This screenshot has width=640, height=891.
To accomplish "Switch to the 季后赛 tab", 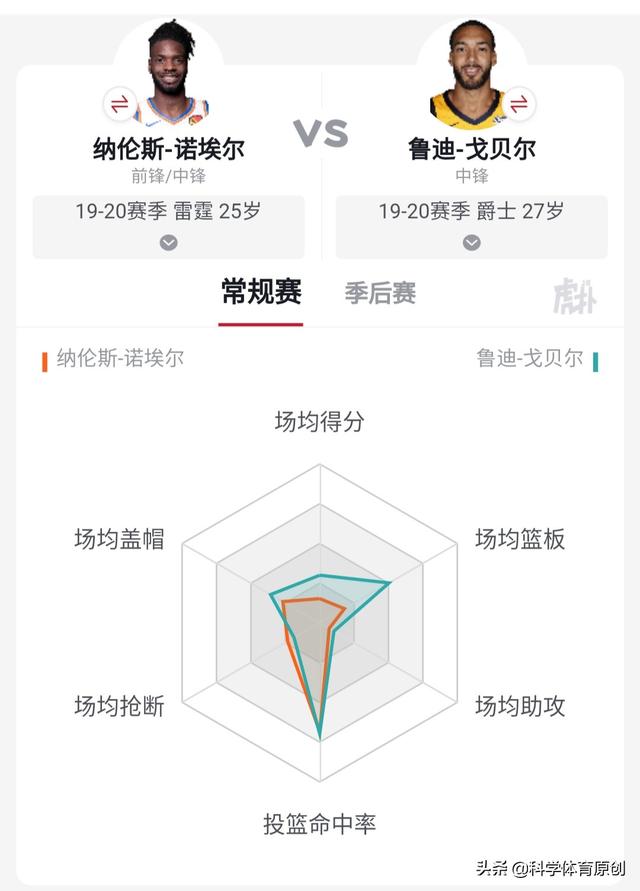I will point(380,293).
